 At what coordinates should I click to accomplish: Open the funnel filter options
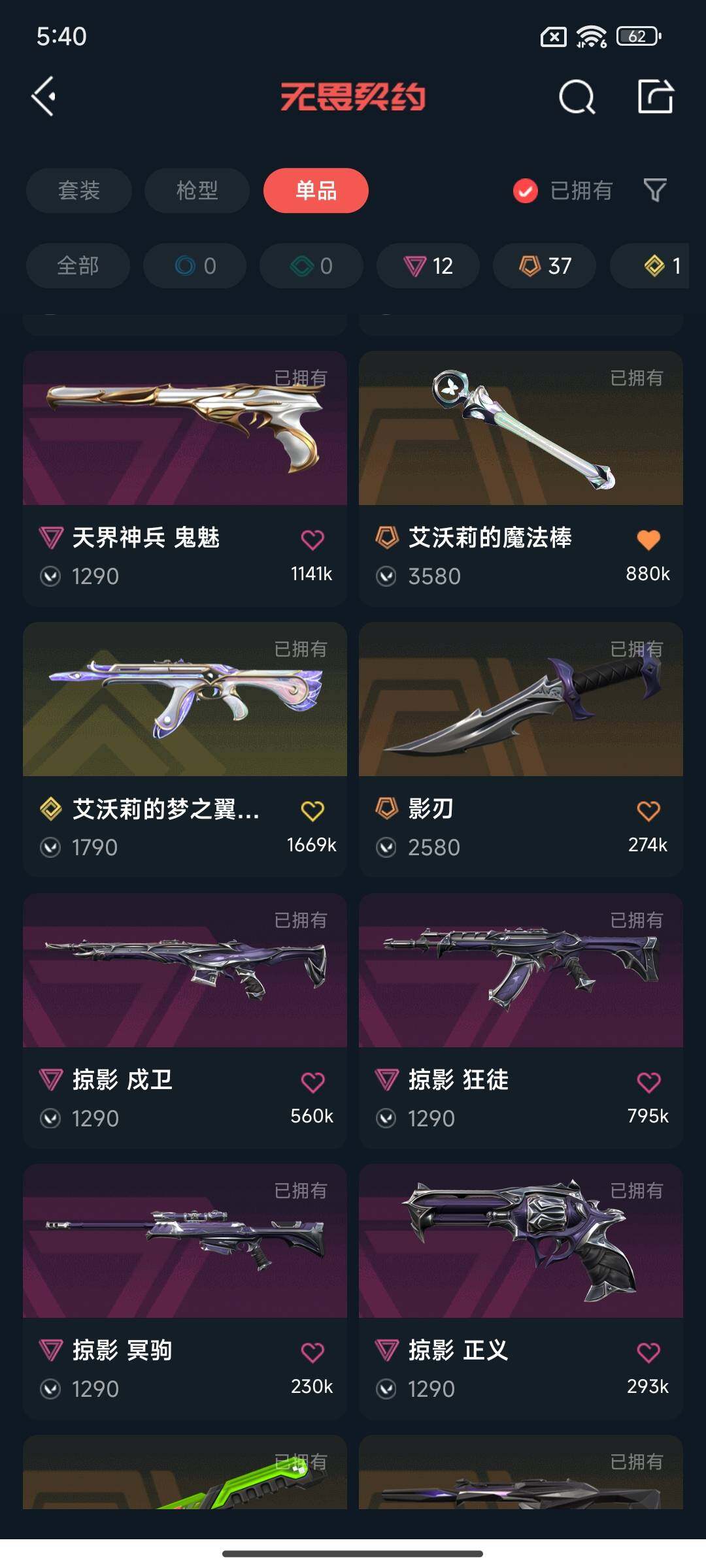(x=655, y=190)
